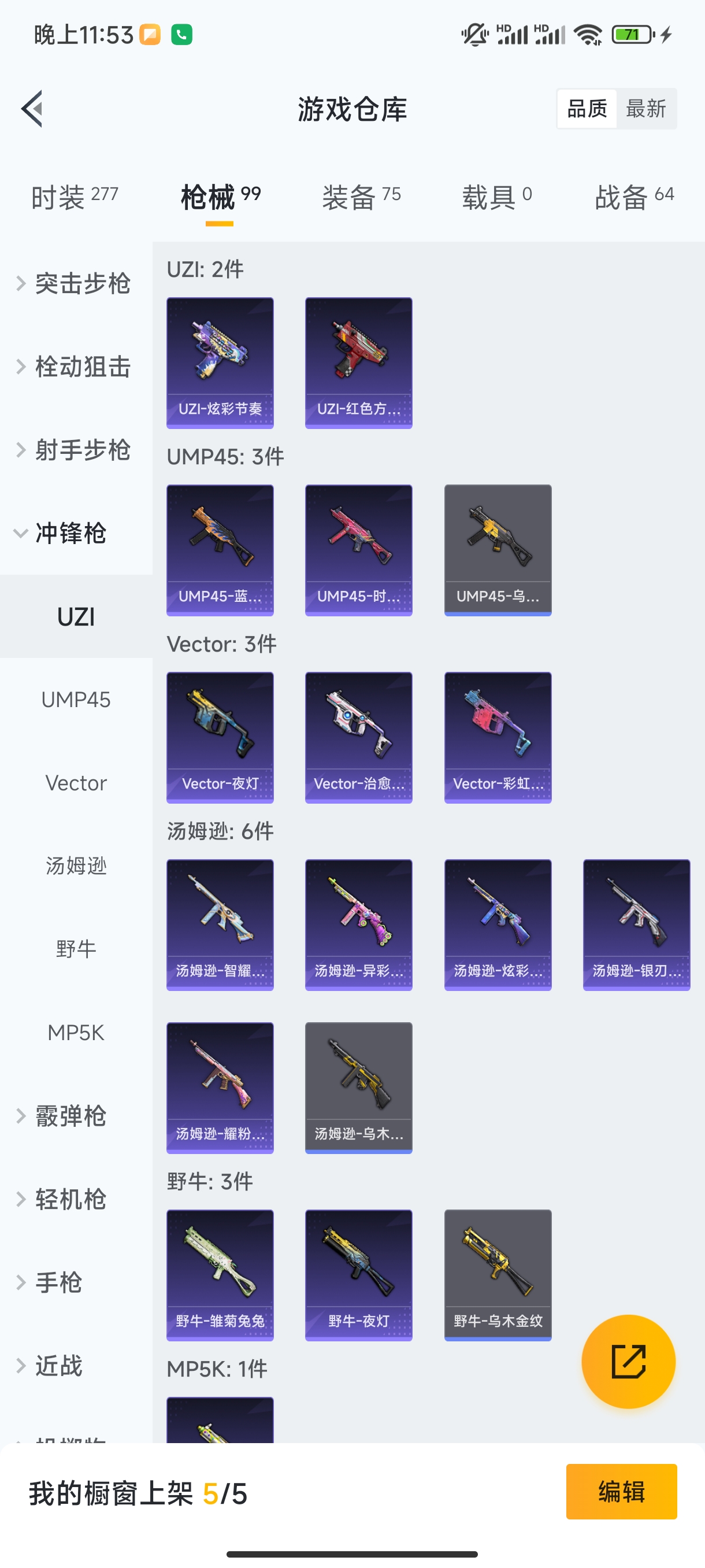Image resolution: width=705 pixels, height=1568 pixels.
Task: Select Vector in the side list
Action: click(x=76, y=783)
